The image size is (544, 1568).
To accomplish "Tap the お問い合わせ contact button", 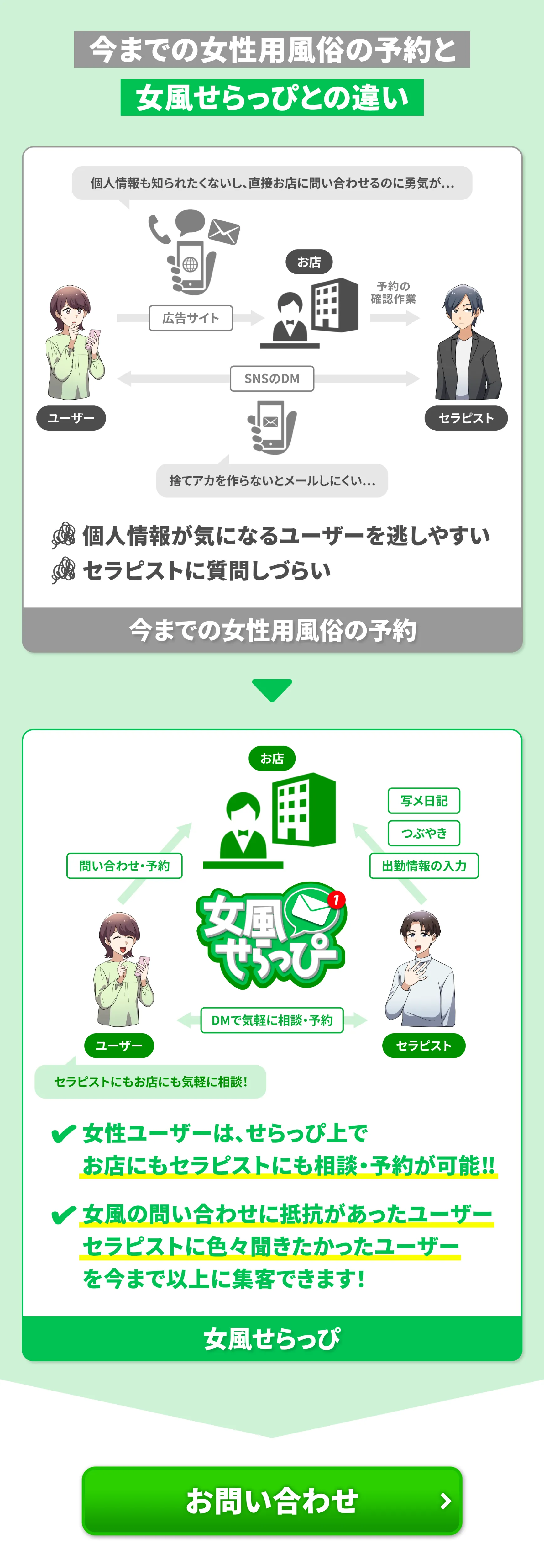I will tap(272, 1500).
